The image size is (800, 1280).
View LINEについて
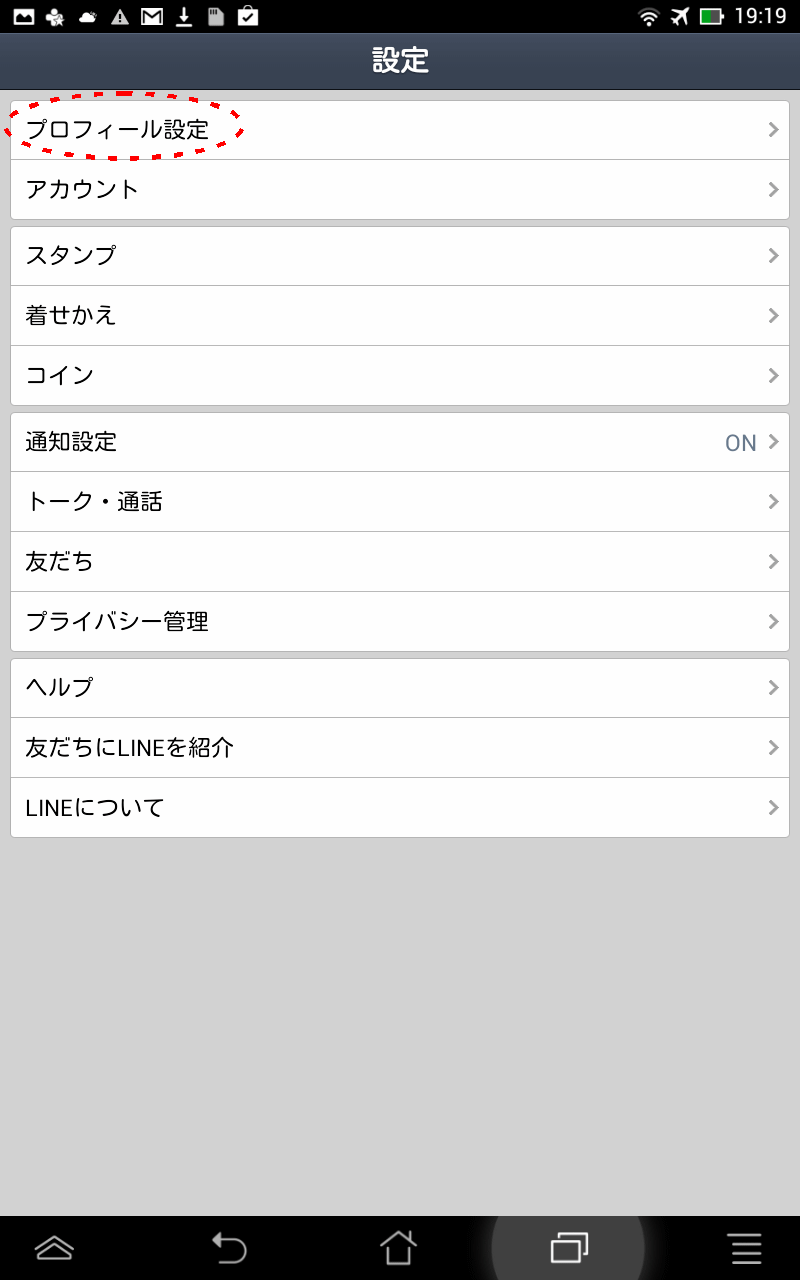click(398, 808)
